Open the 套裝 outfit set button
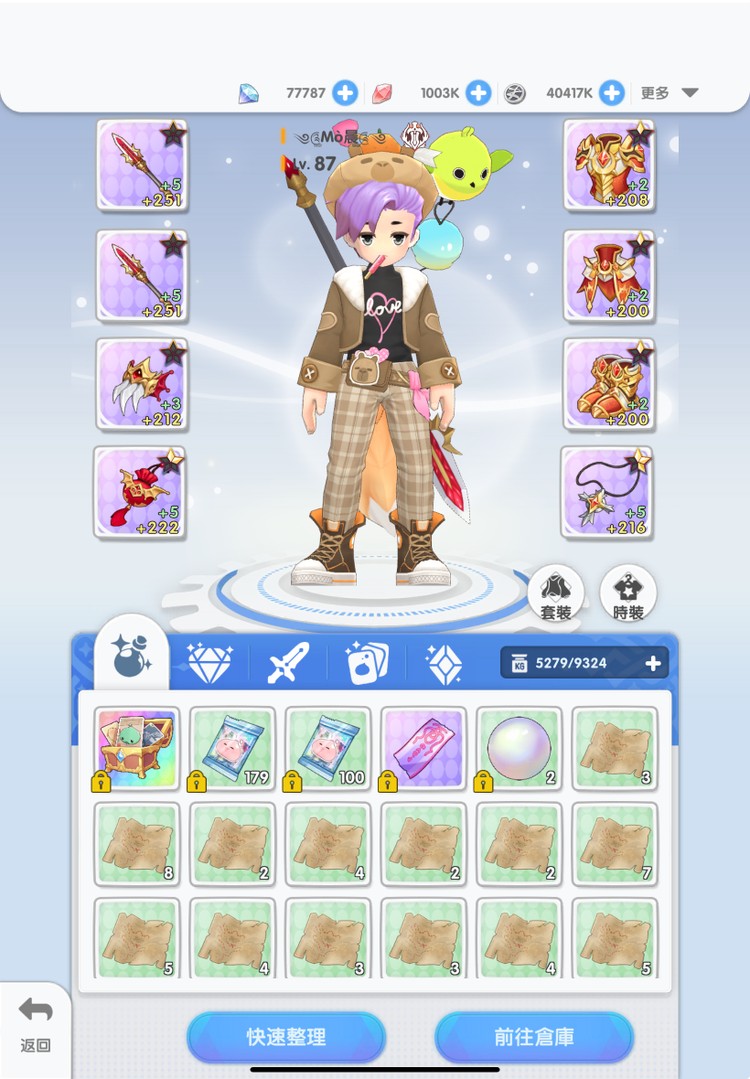 [x=555, y=593]
